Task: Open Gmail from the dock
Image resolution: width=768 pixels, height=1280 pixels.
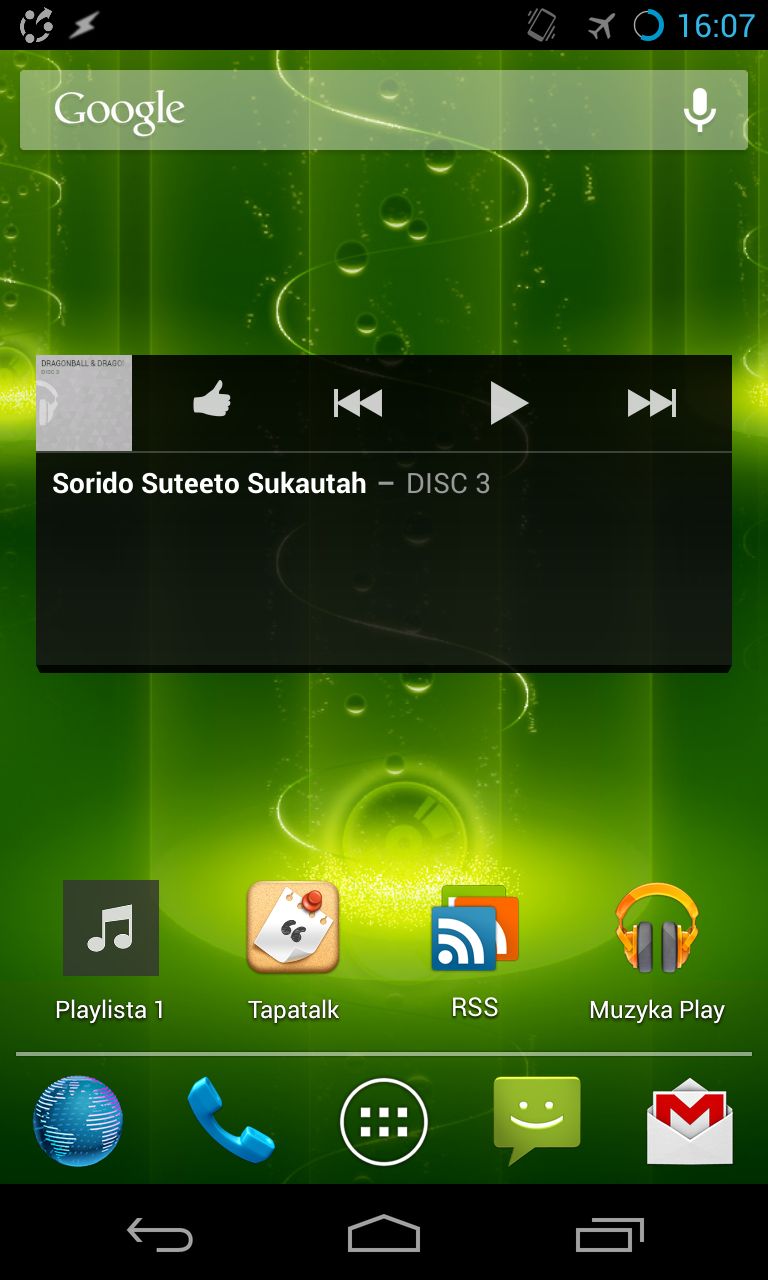Action: [x=690, y=1121]
